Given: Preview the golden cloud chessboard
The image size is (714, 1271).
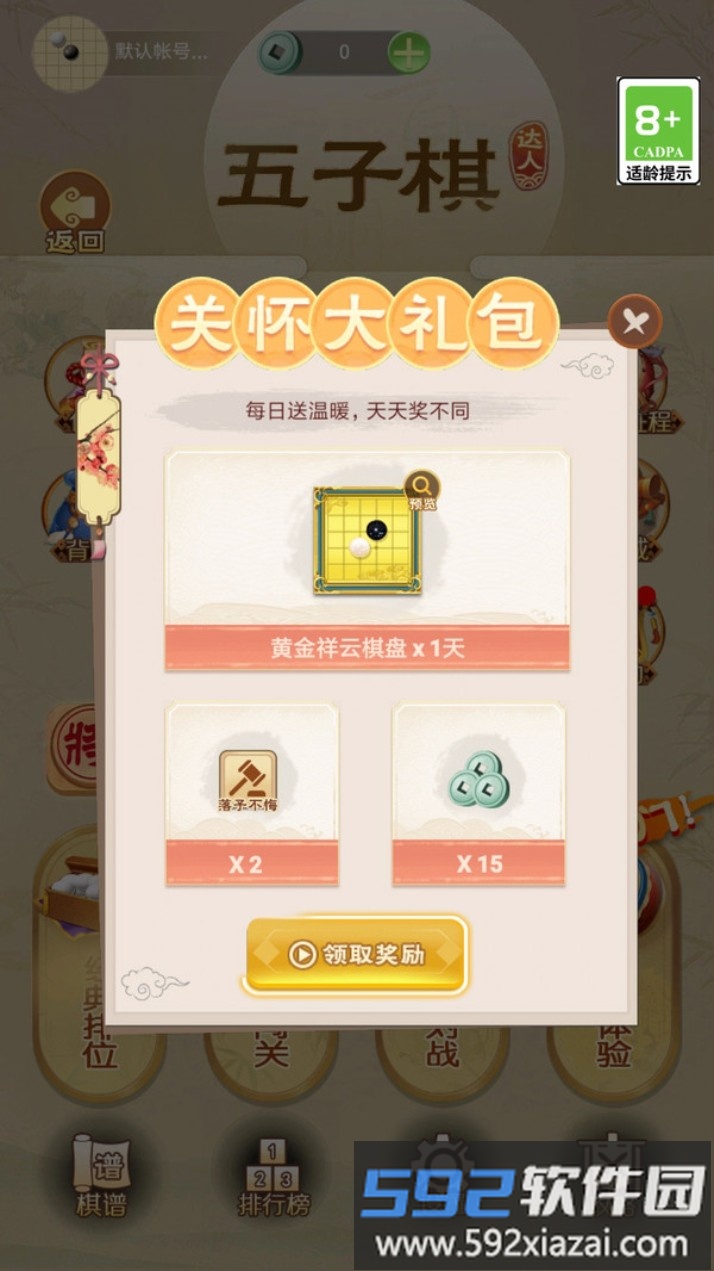Looking at the screenshot, I should [x=422, y=489].
